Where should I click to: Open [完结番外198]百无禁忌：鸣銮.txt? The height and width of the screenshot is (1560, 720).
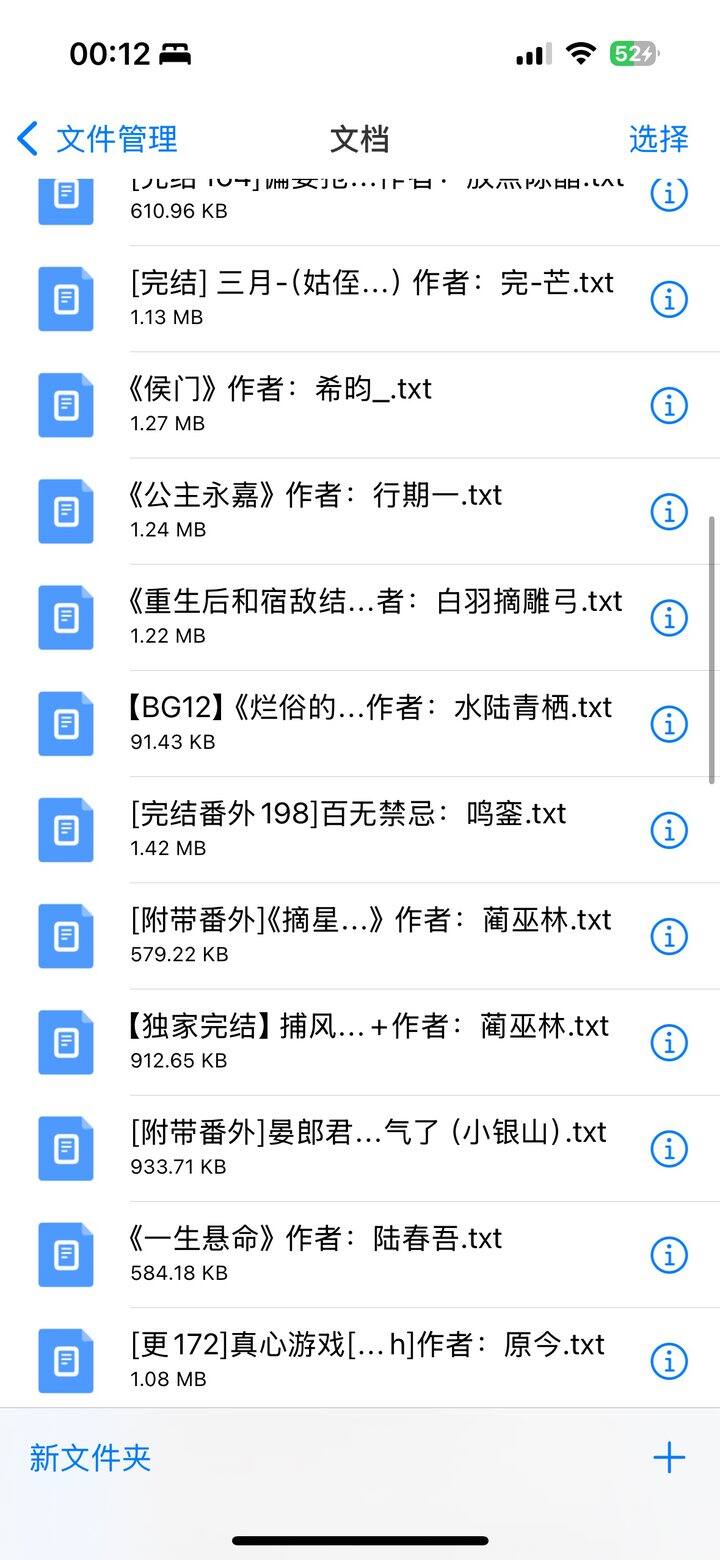(x=348, y=828)
